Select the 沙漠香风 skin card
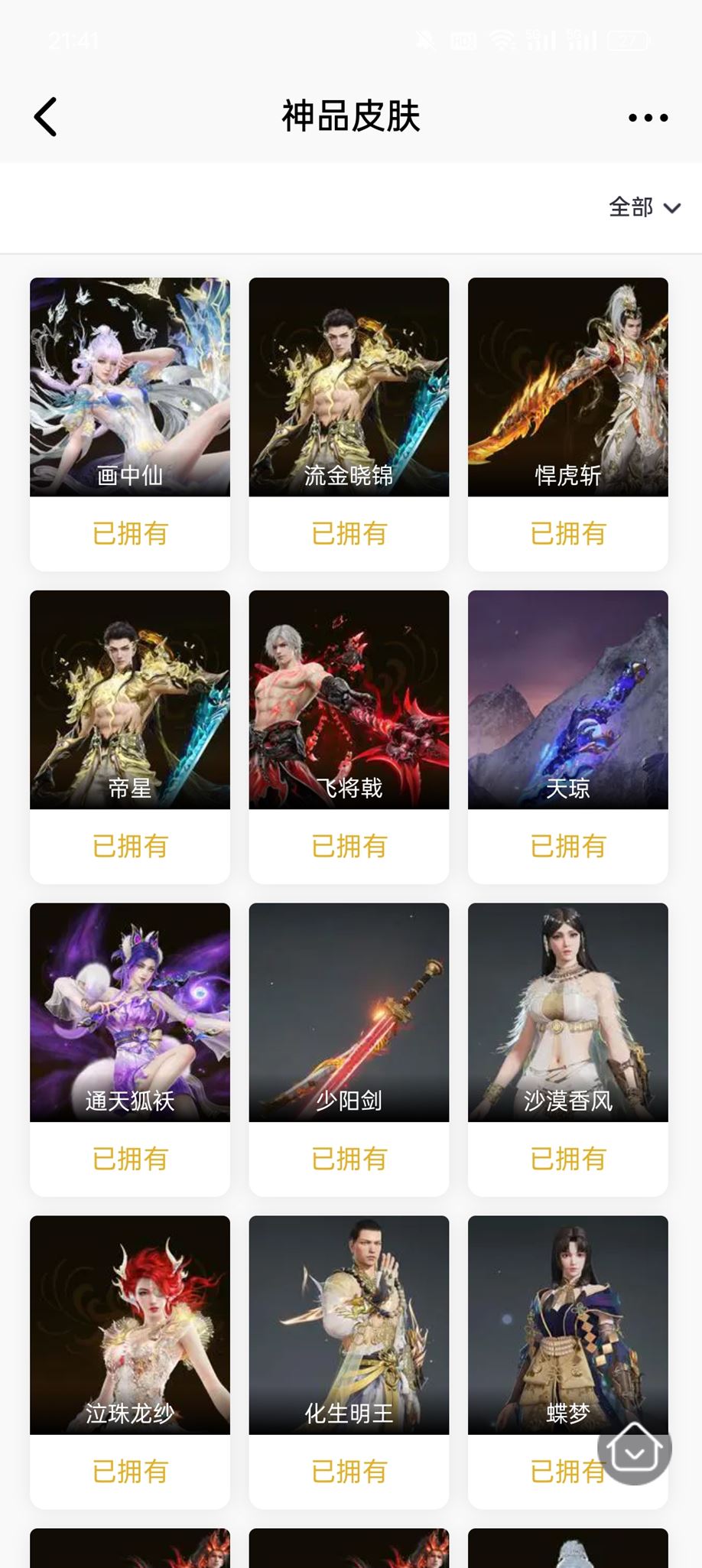Image resolution: width=702 pixels, height=1568 pixels. pos(568,1049)
